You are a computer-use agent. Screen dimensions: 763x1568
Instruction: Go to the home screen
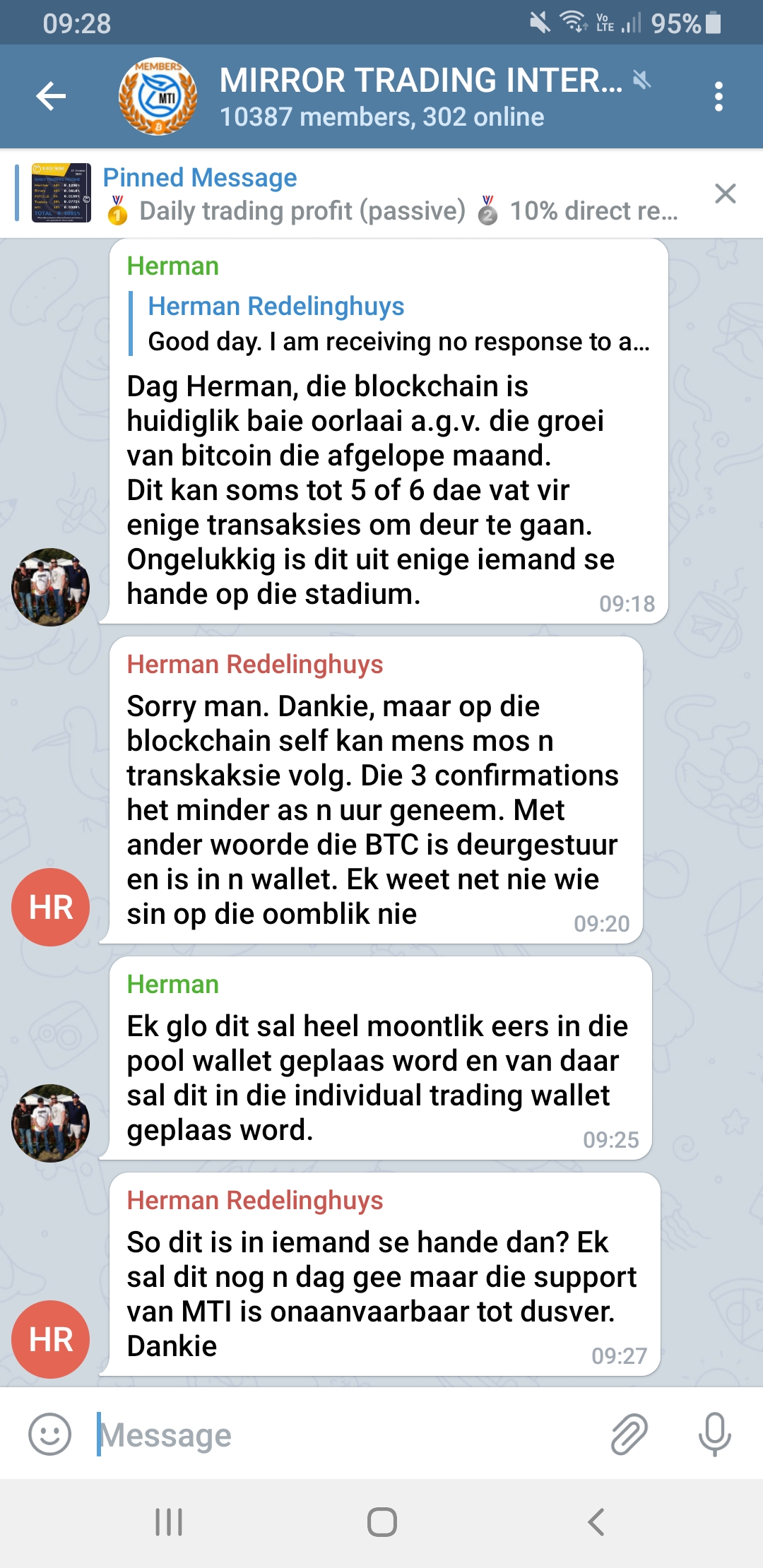point(381,1521)
